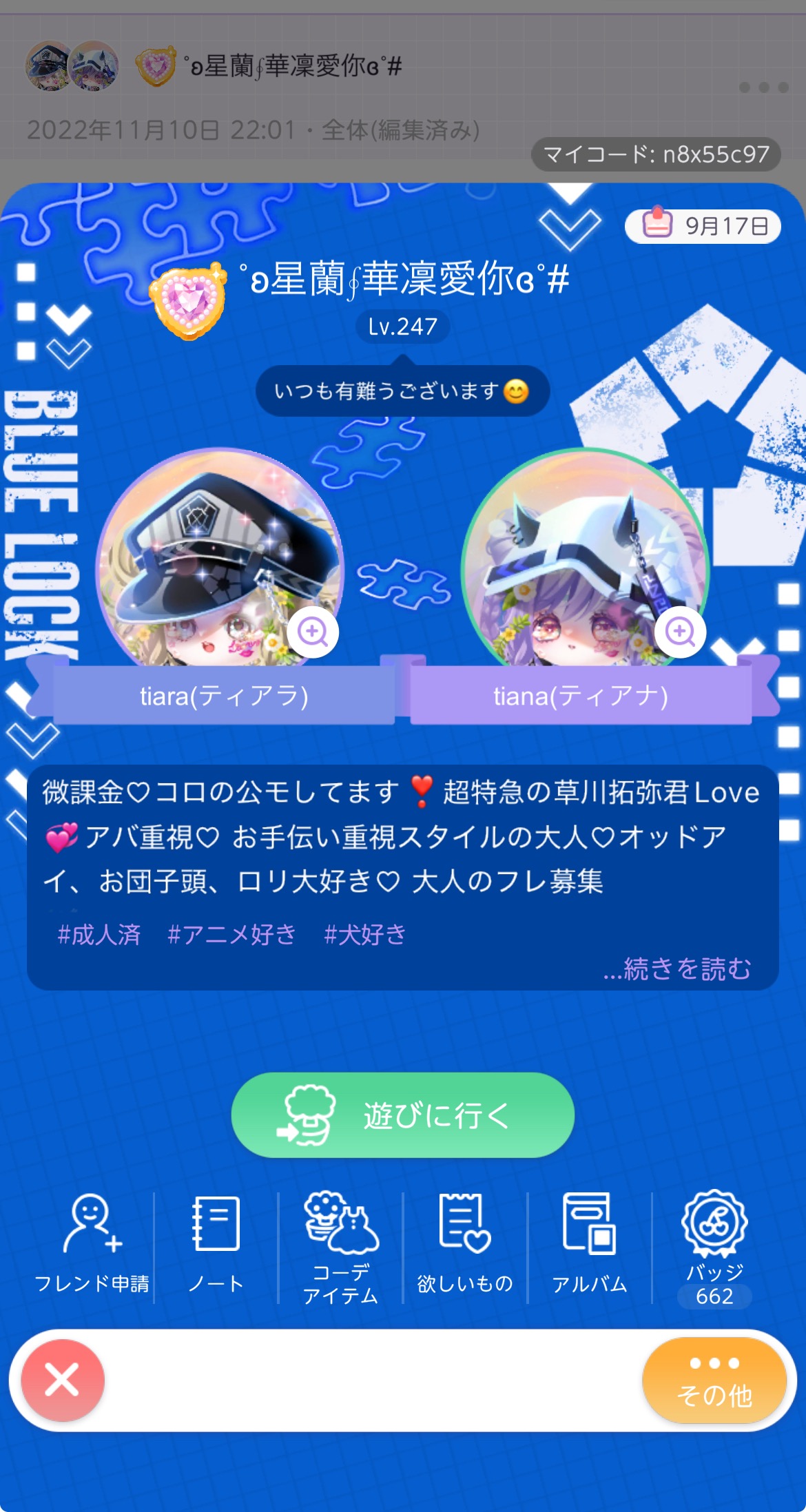806x1512 pixels.
Task: Expand the bio with 続きを読む
Action: 677,969
